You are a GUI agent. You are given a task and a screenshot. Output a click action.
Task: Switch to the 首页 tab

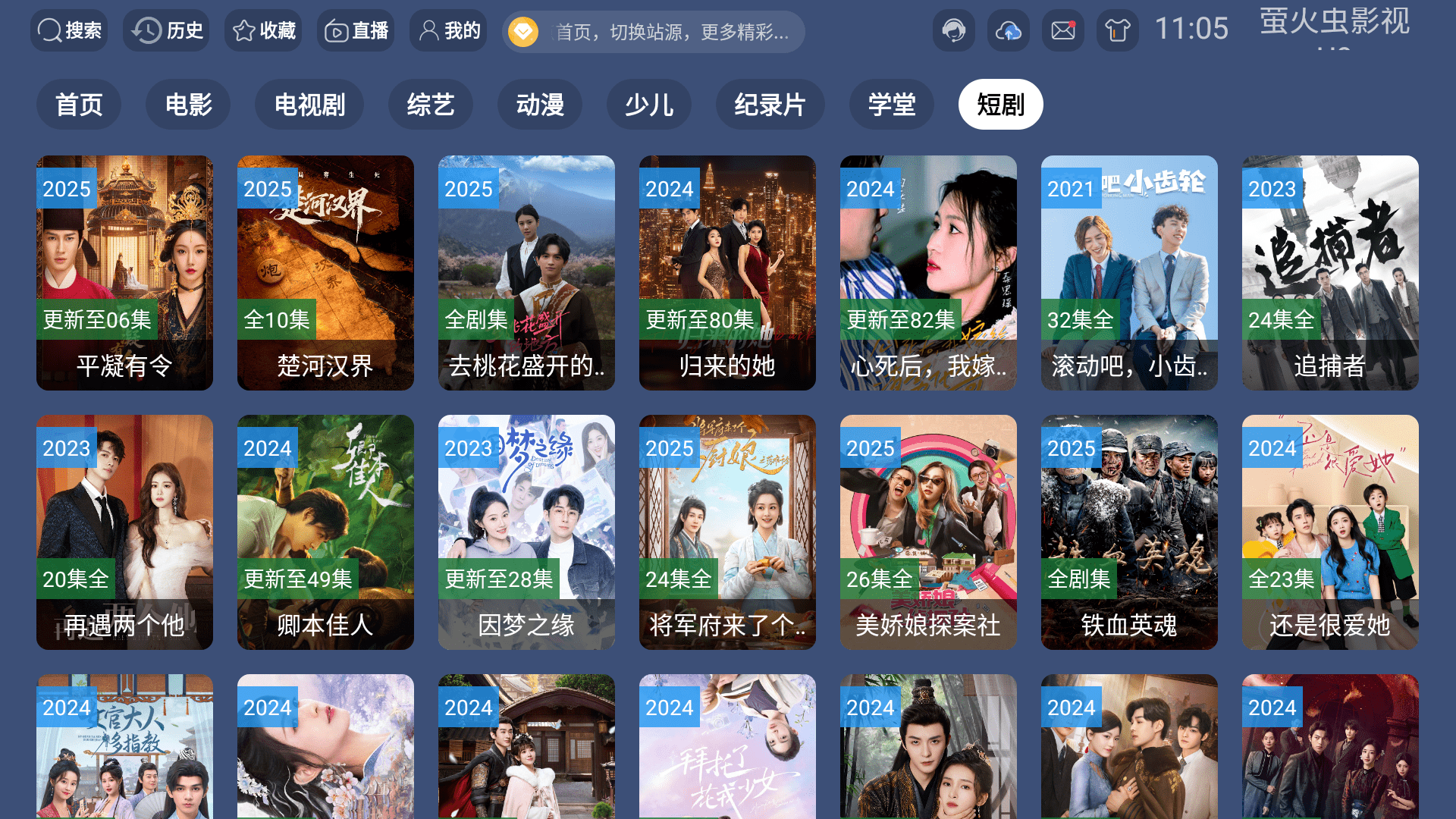pyautogui.click(x=79, y=105)
